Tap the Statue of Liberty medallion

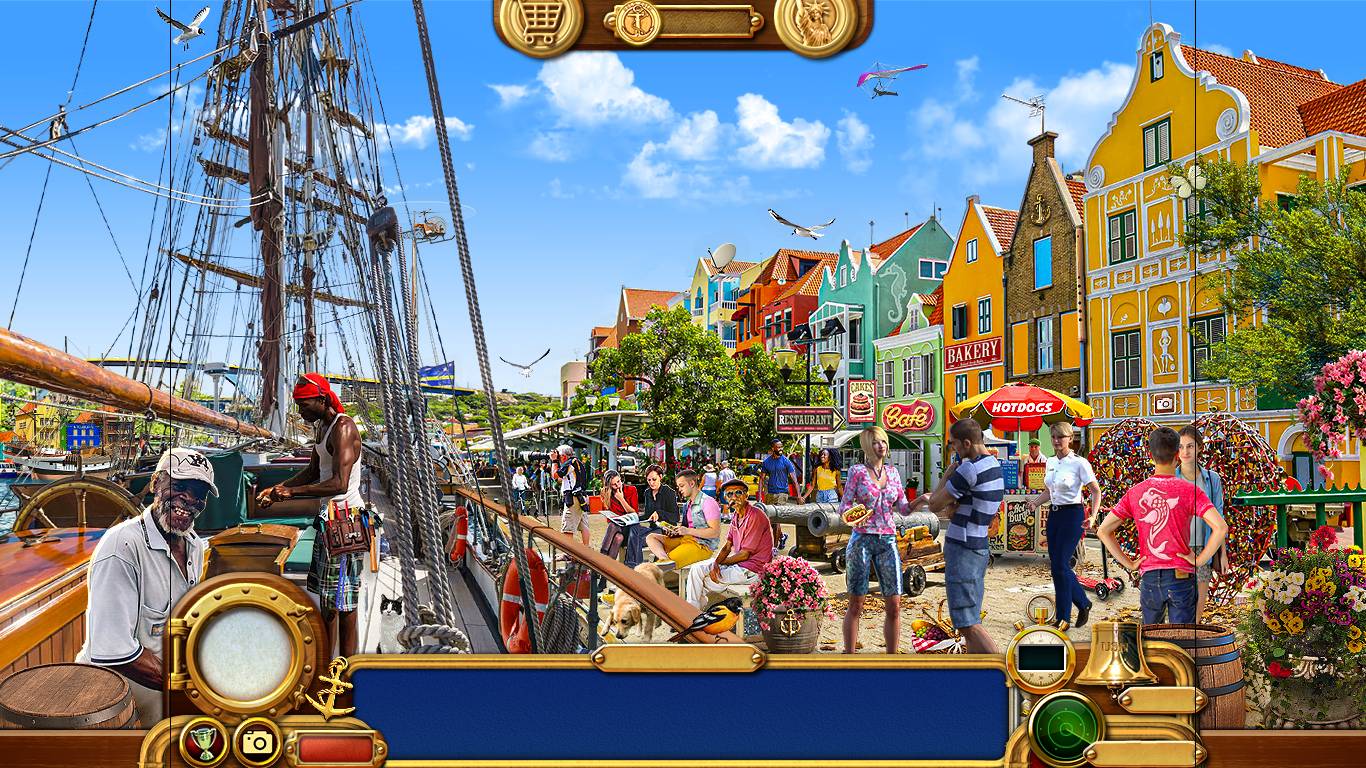point(816,25)
